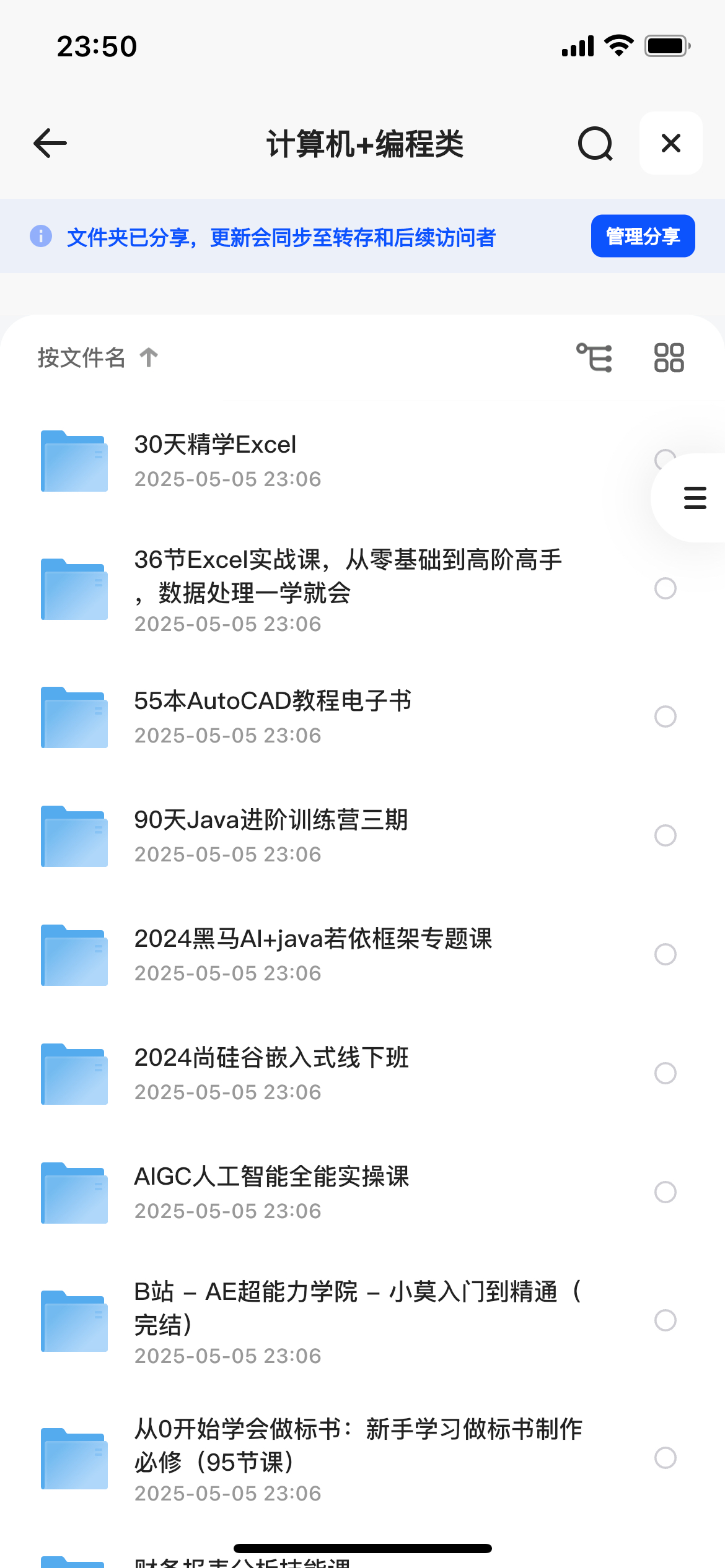
Task: Close the page with the X button
Action: click(x=671, y=143)
